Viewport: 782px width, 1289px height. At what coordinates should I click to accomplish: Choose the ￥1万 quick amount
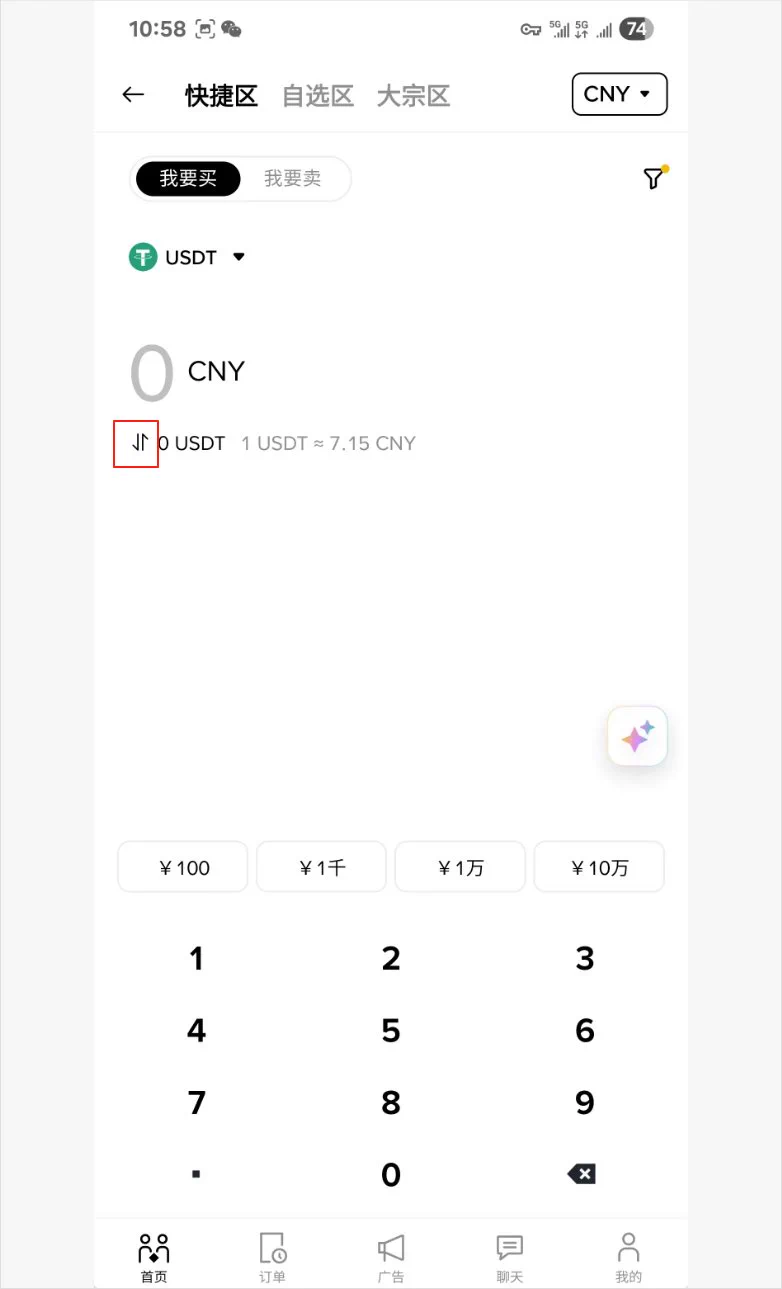click(x=460, y=867)
